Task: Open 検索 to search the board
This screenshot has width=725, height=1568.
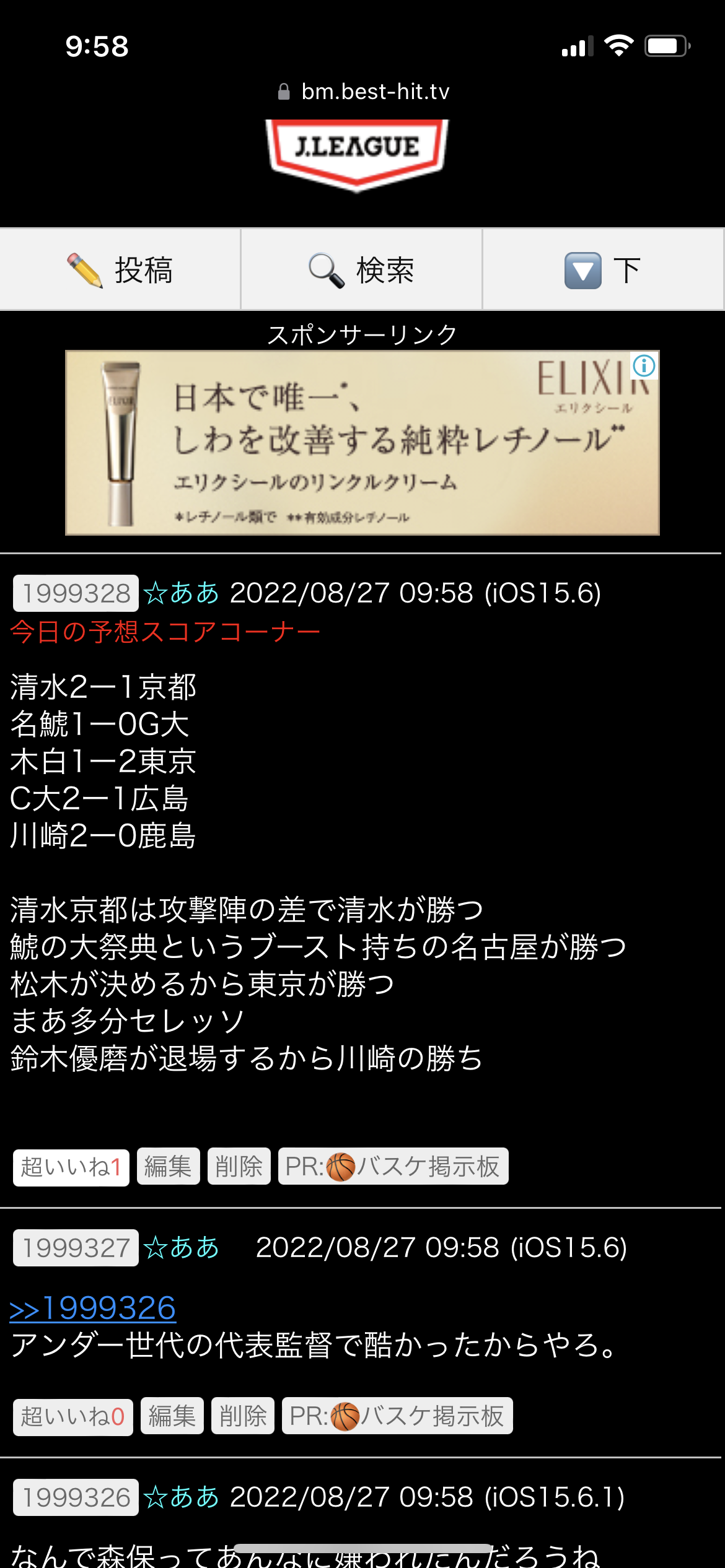Action: [361, 269]
